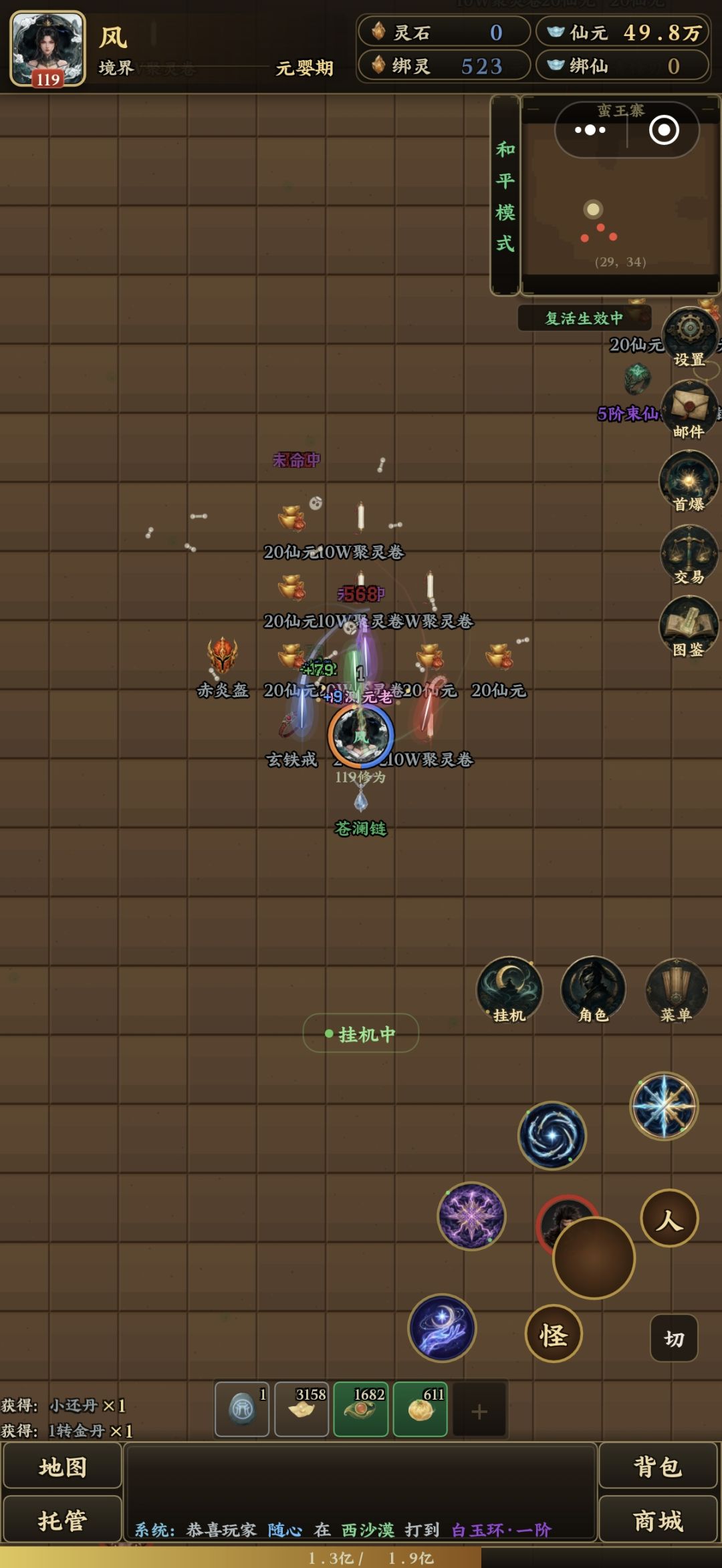Use the quick-slot item with count 3158
This screenshot has height=1568, width=722.
click(302, 1409)
